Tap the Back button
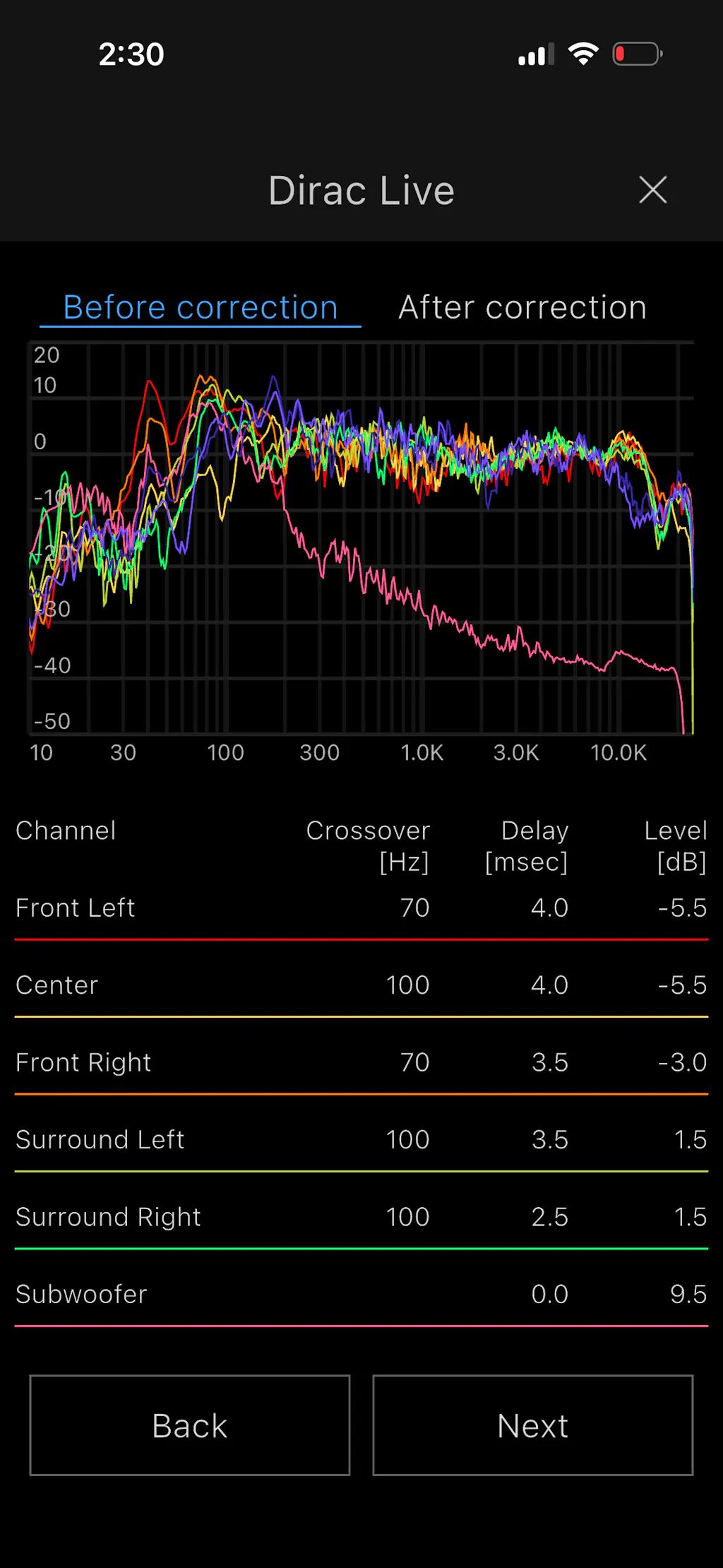The width and height of the screenshot is (723, 1568). (190, 1425)
